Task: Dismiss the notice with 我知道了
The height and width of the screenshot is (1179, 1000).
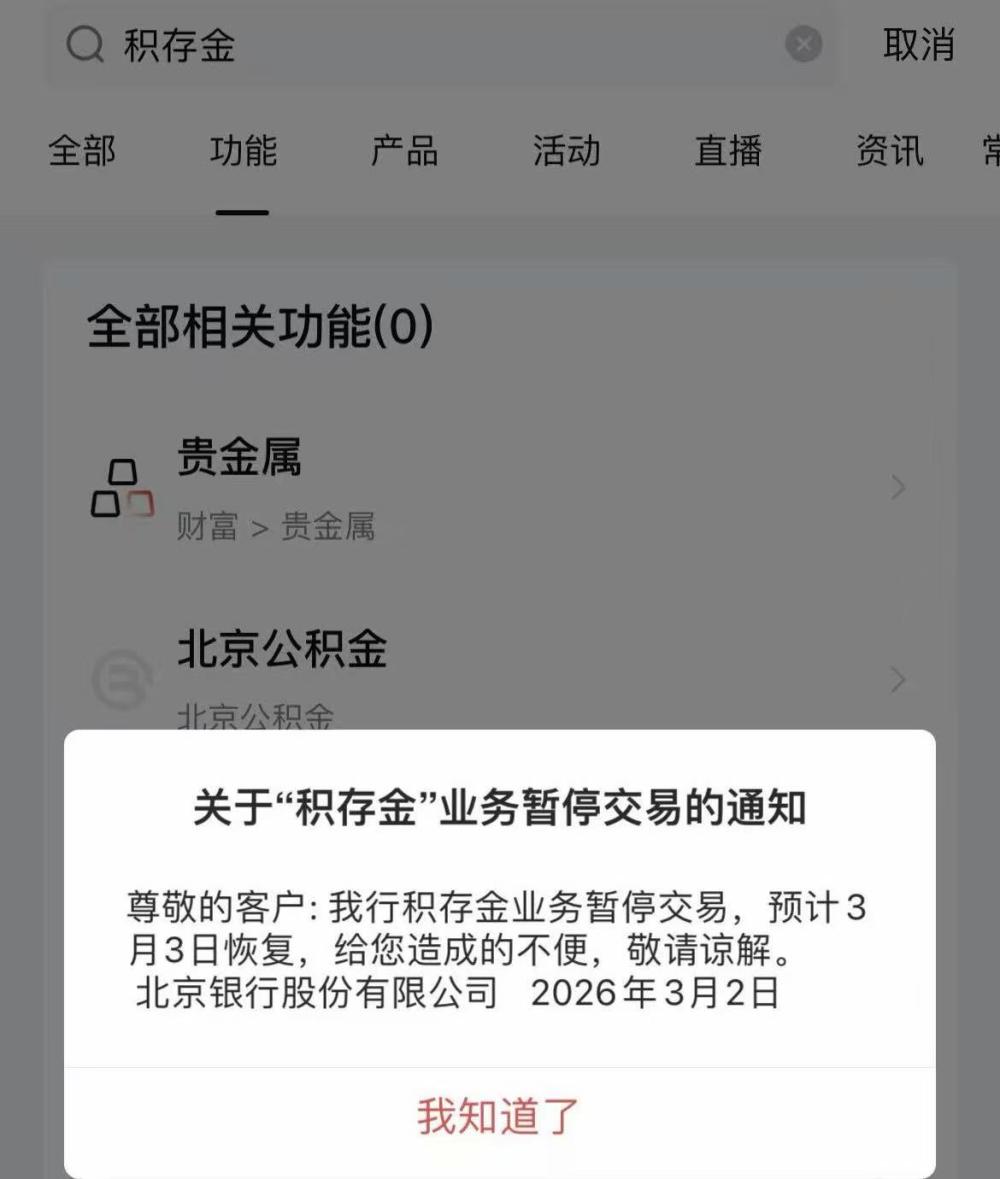Action: coord(498,1116)
